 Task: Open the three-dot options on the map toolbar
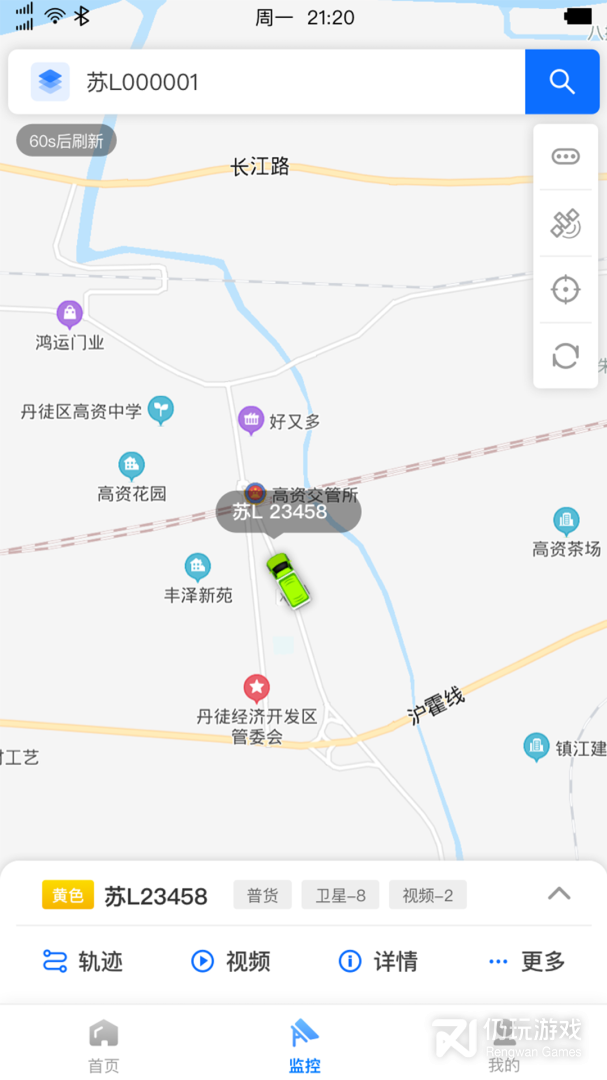click(565, 157)
